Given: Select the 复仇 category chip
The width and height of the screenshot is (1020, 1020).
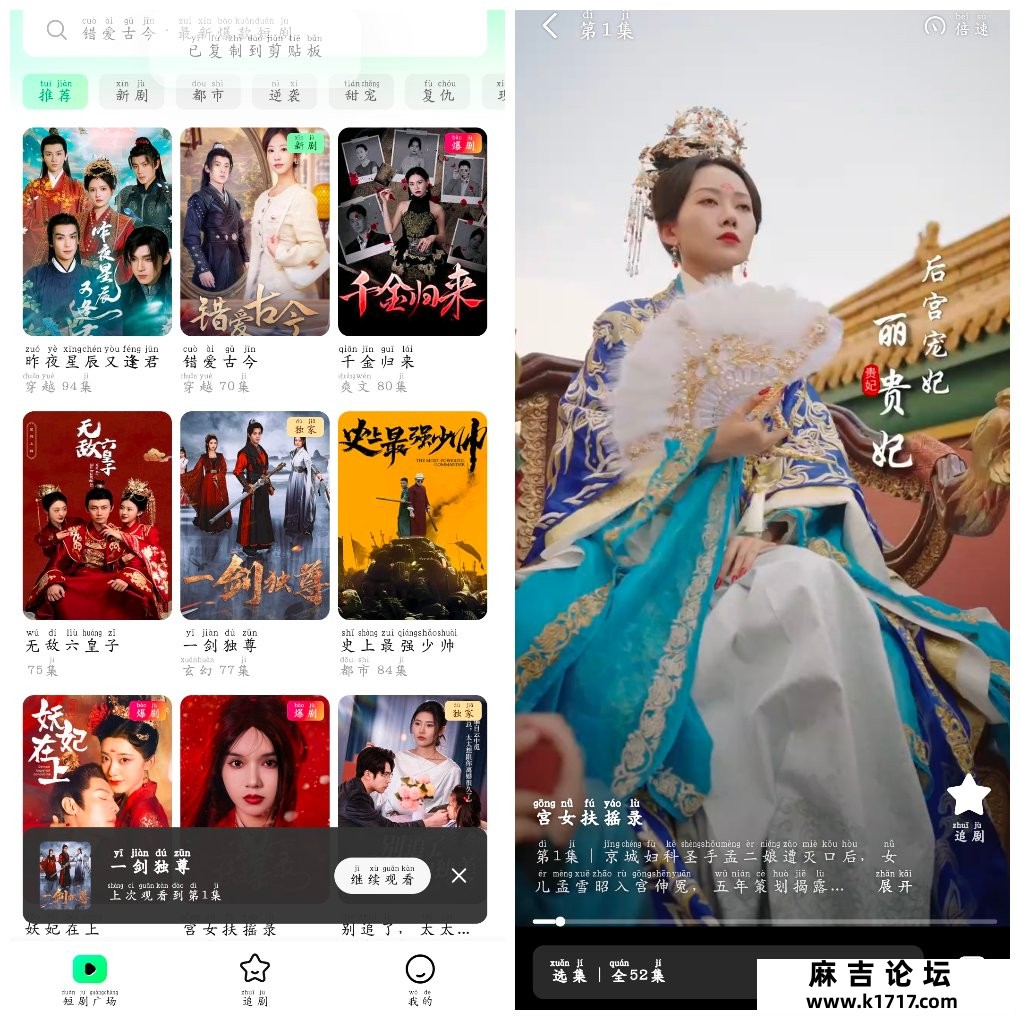Looking at the screenshot, I should (437, 92).
